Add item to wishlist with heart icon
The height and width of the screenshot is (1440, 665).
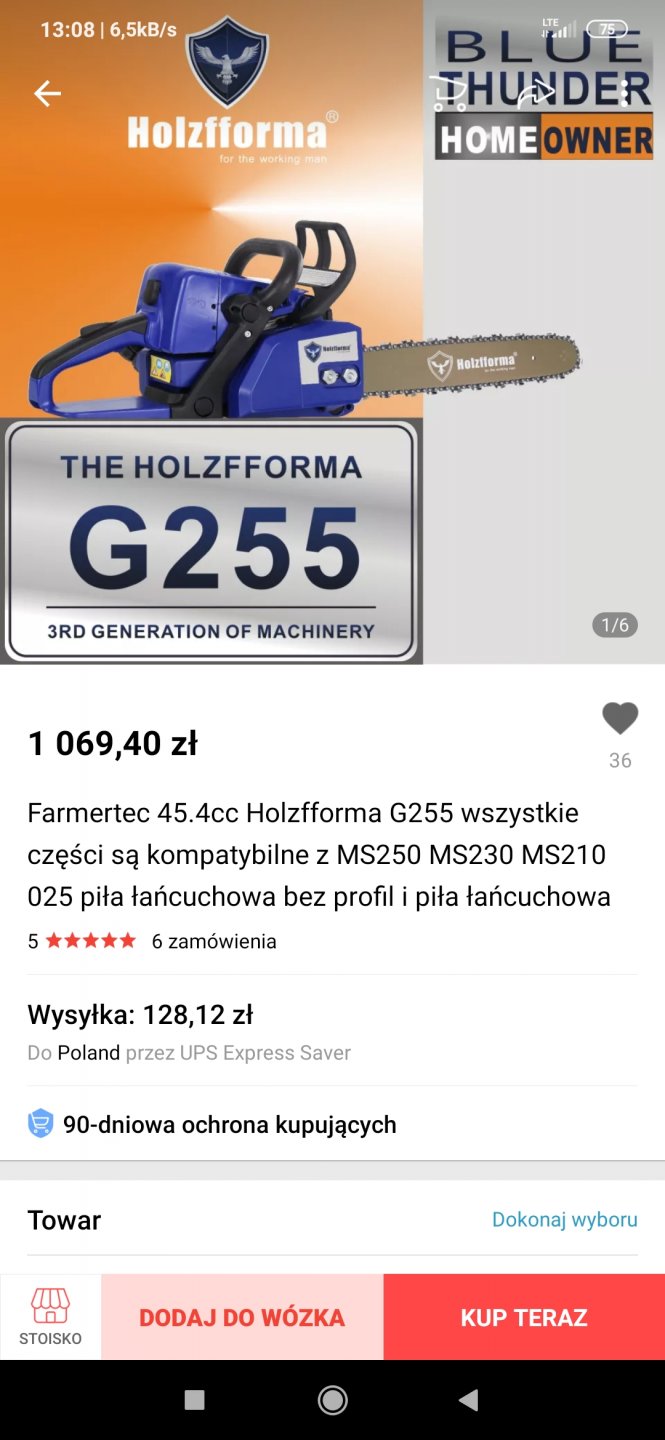[620, 718]
